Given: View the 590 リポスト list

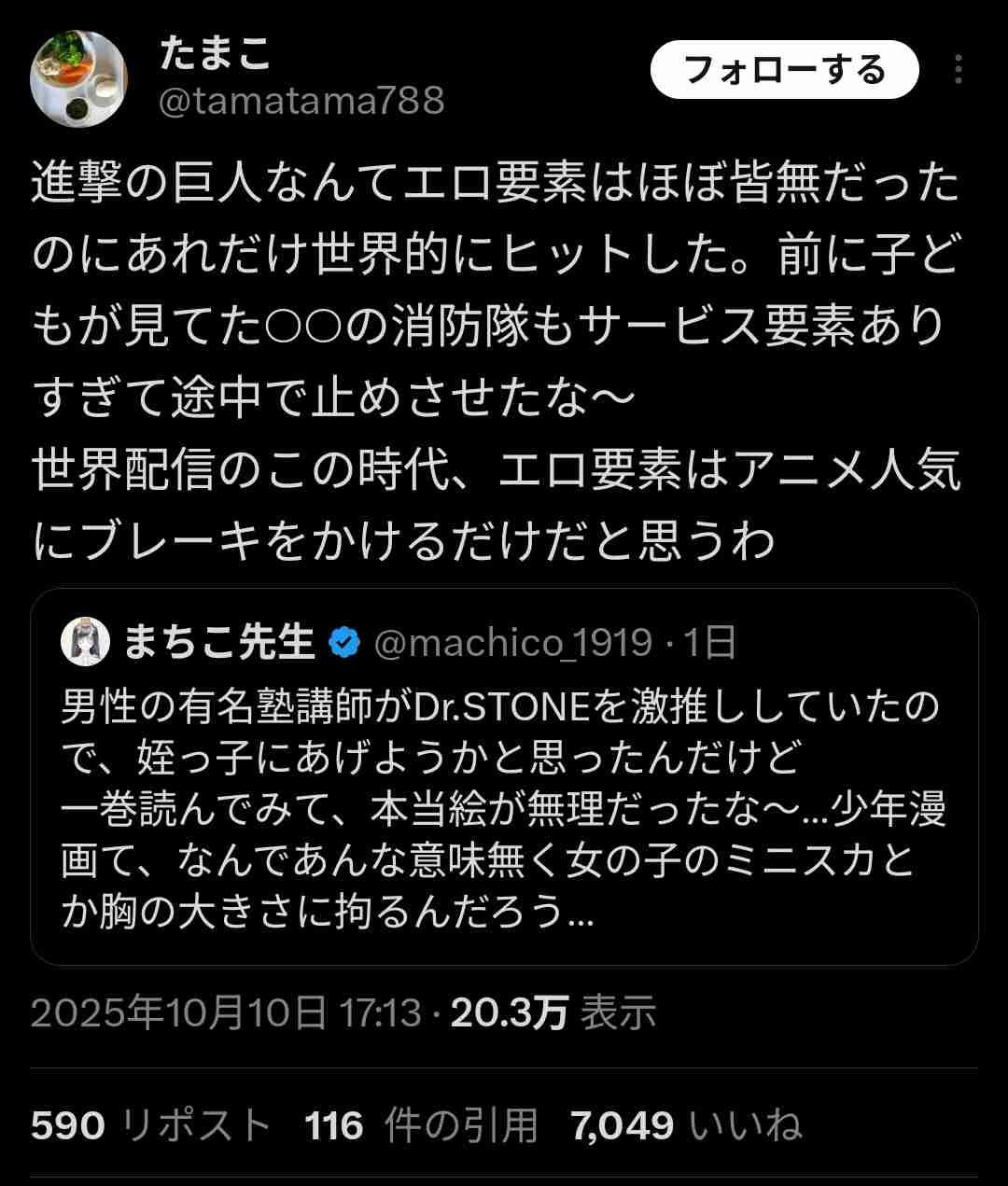Looking at the screenshot, I should (150, 1125).
